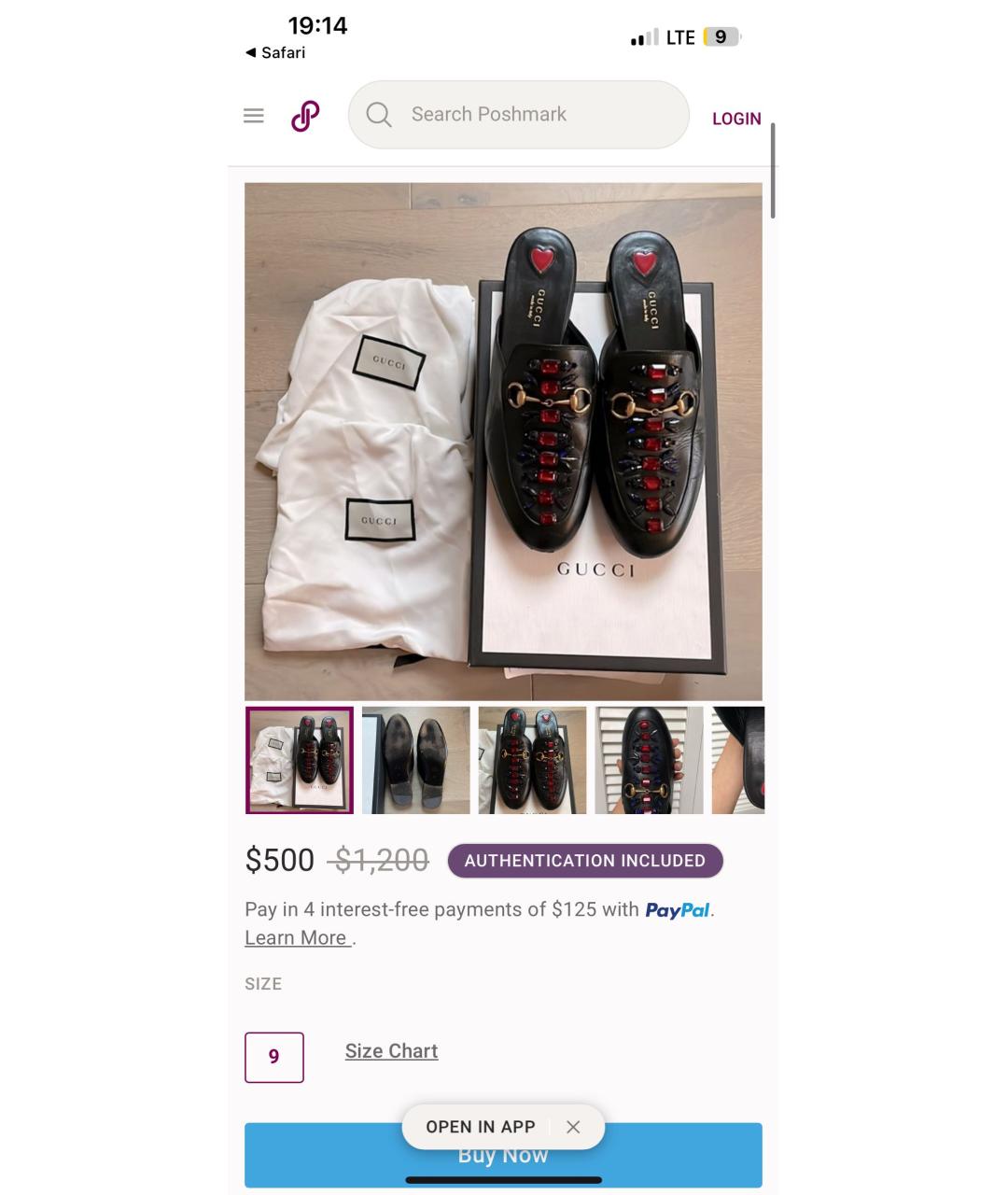Open the Size Chart
The height and width of the screenshot is (1195, 1008).
[391, 1051]
